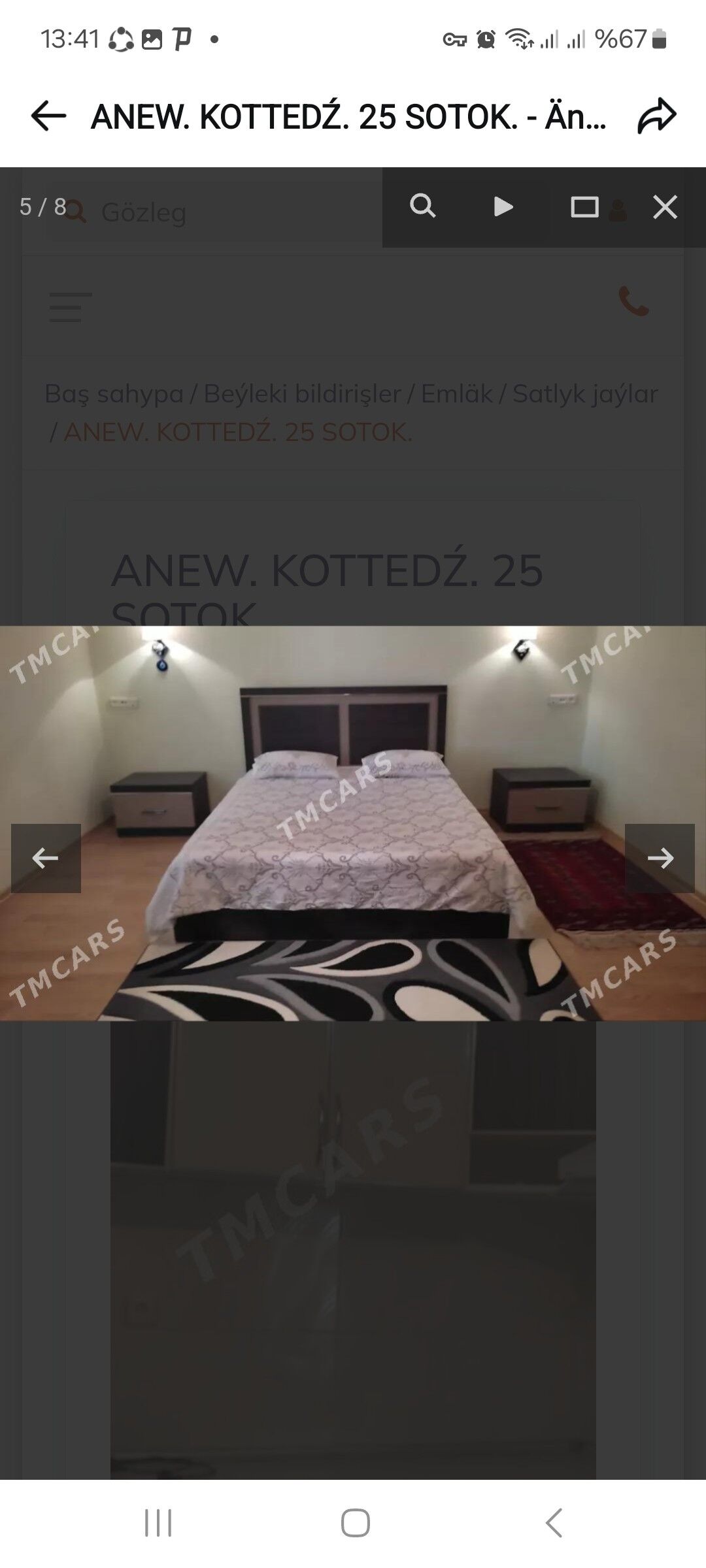706x1568 pixels.
Task: Open recent apps
Action: (158, 1523)
